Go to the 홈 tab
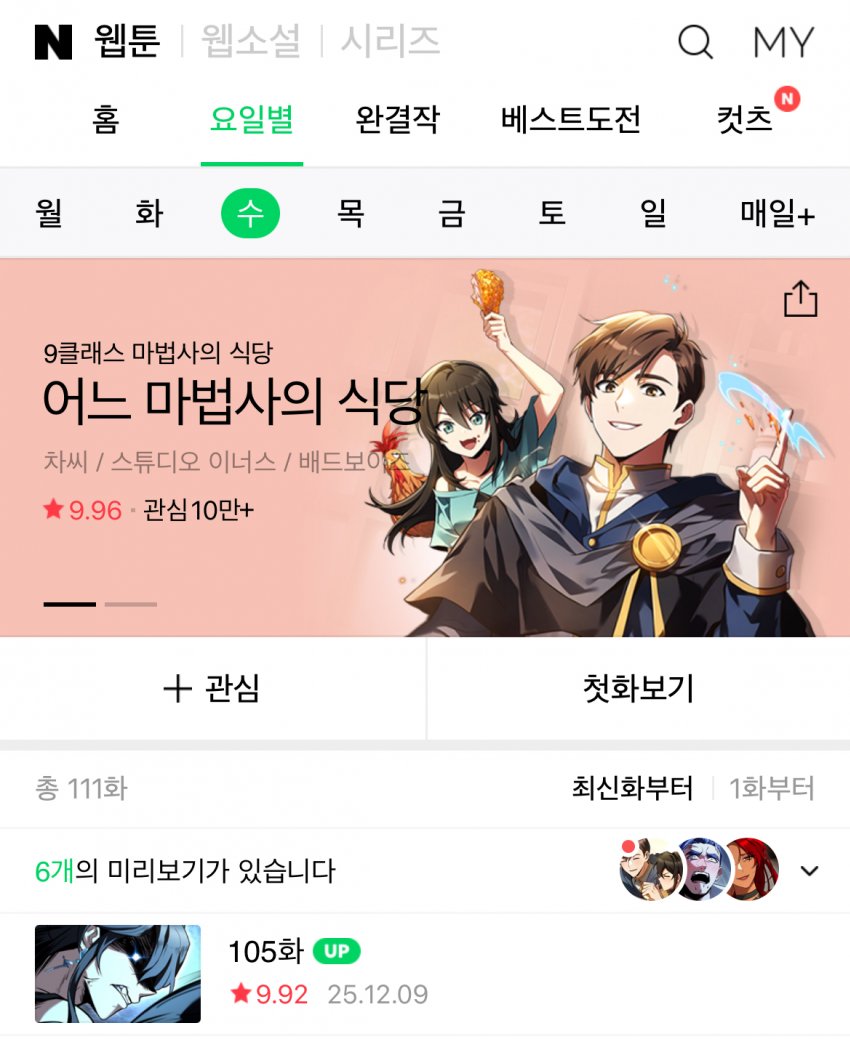Viewport: 850px width, 1039px height. 105,120
